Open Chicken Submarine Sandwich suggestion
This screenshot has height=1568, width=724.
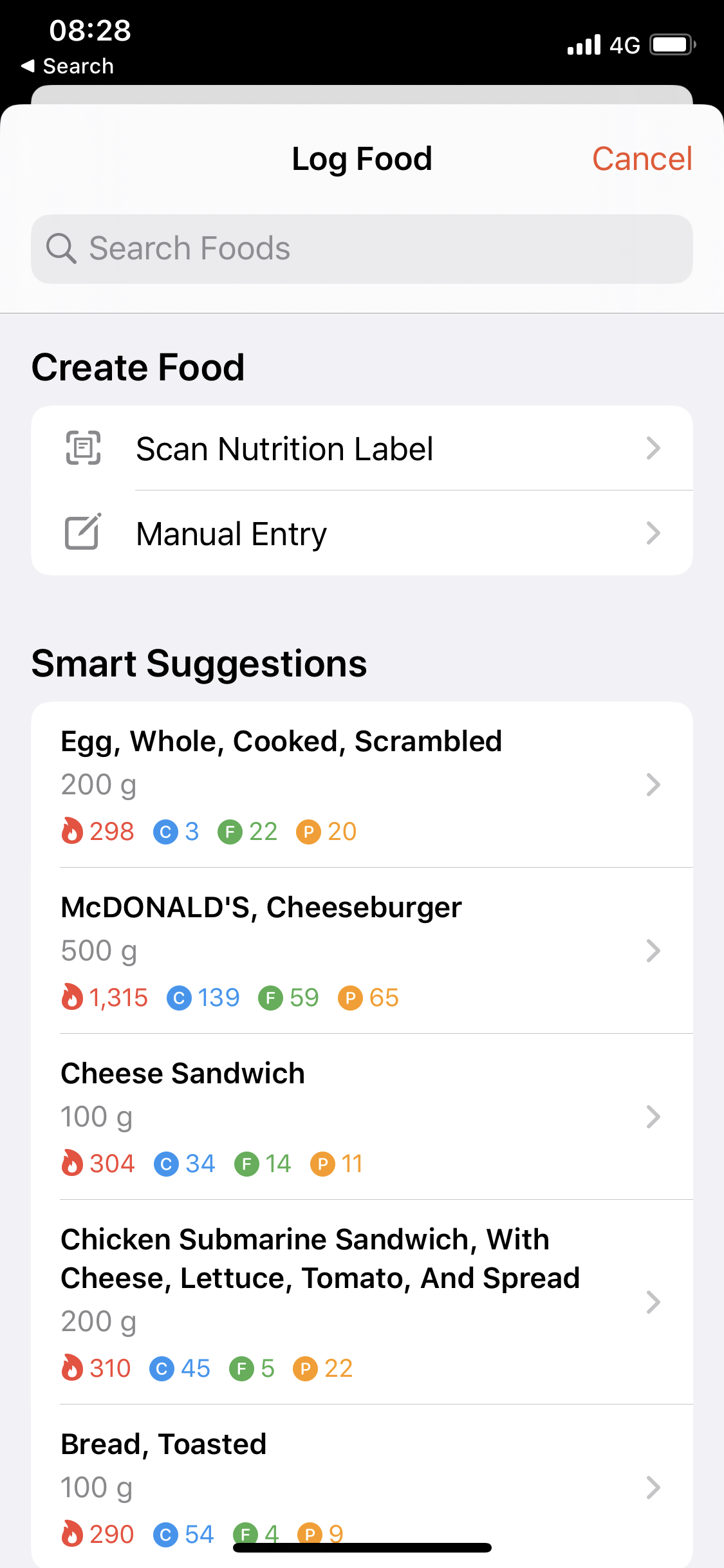[x=362, y=1302]
